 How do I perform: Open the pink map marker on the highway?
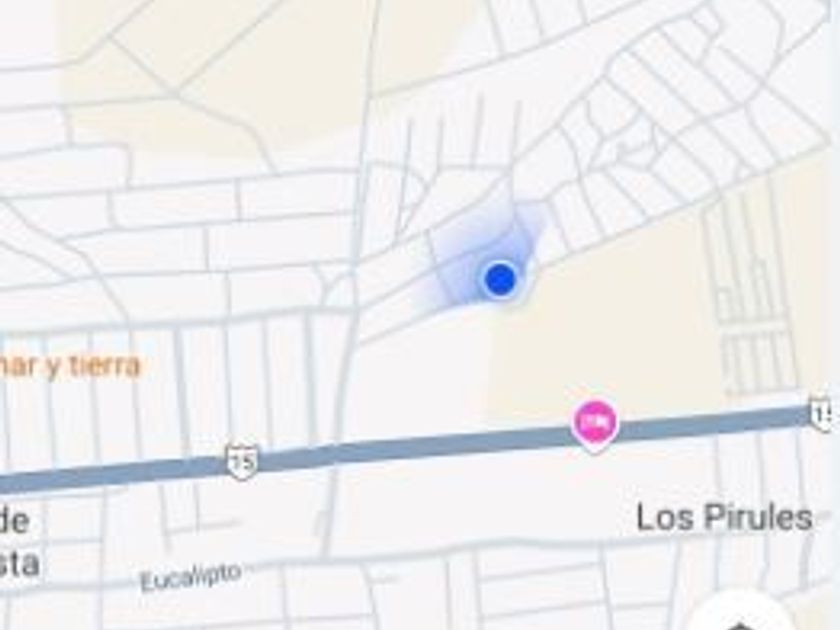(595, 423)
